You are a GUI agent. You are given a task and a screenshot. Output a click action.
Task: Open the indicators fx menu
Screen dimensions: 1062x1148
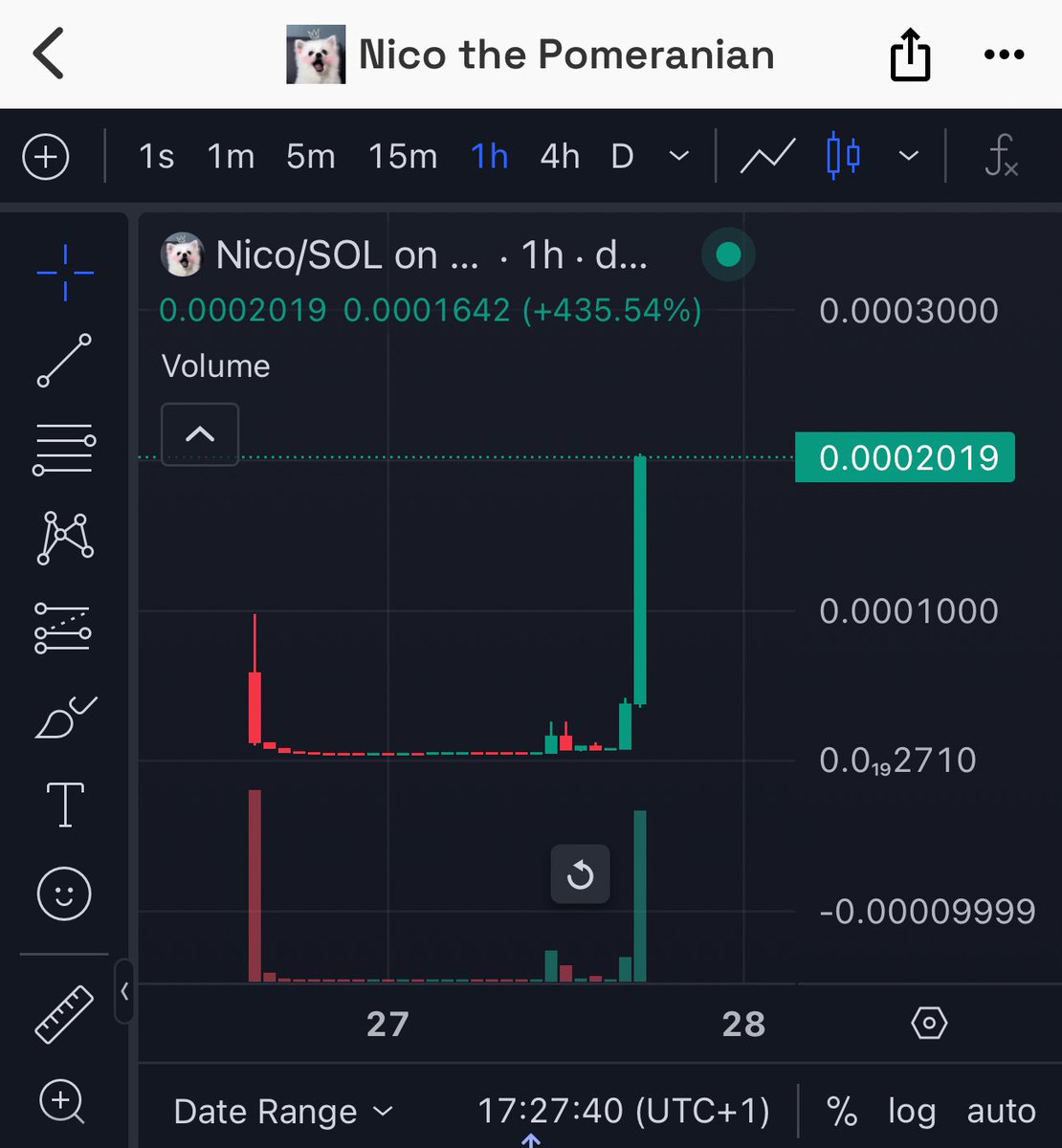pos(1002,156)
